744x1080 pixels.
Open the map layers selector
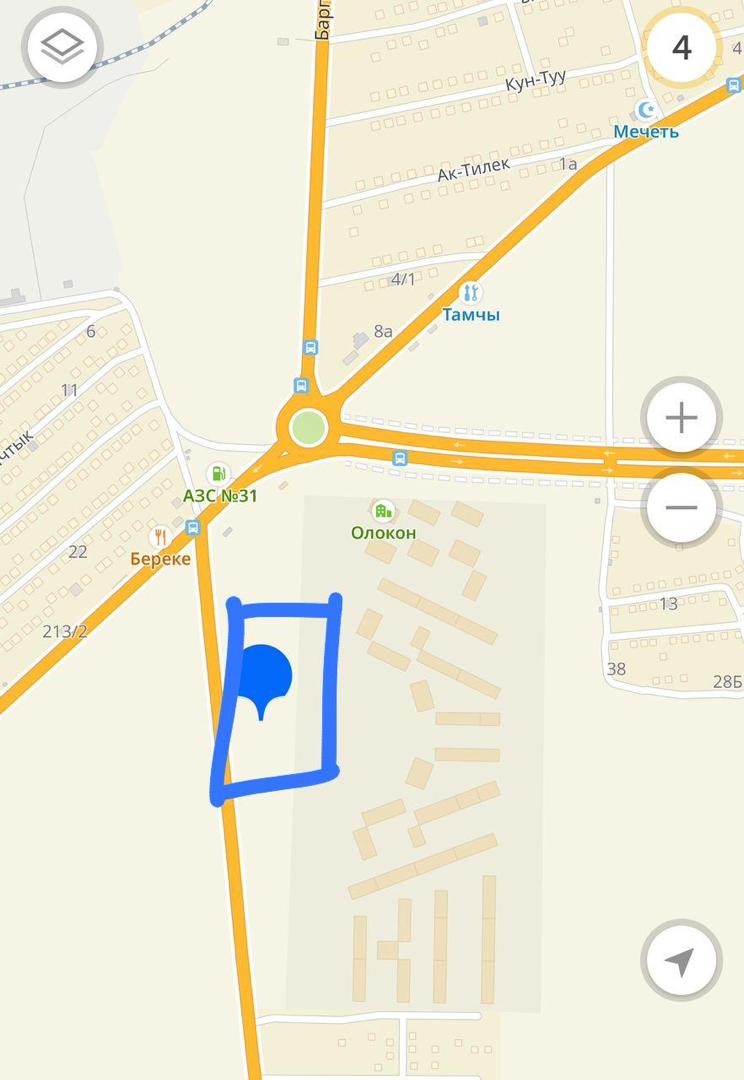point(65,47)
